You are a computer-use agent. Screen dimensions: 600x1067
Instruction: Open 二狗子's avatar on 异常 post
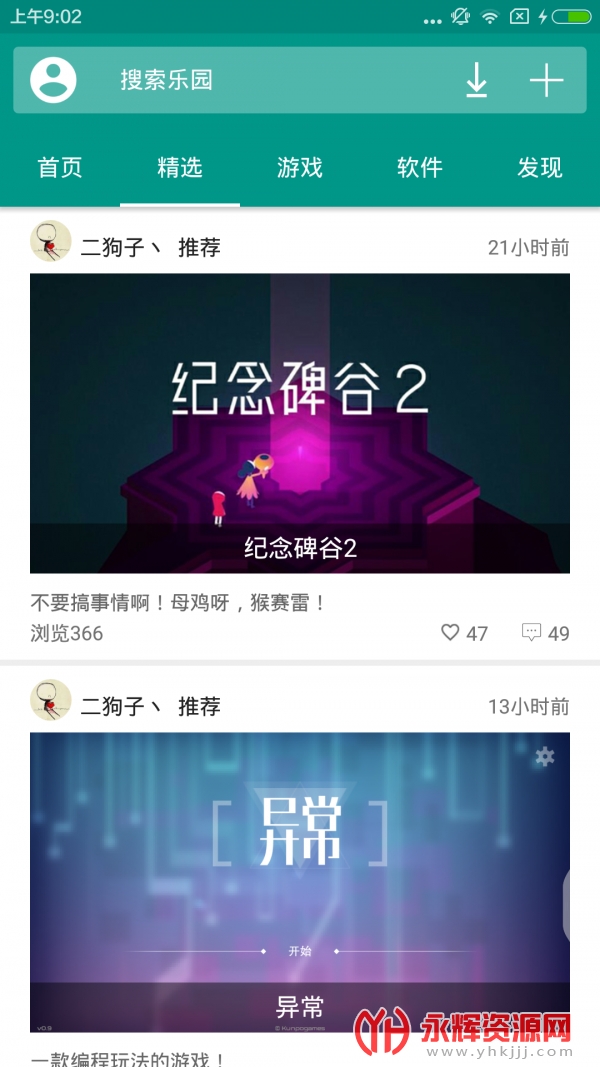pos(51,700)
